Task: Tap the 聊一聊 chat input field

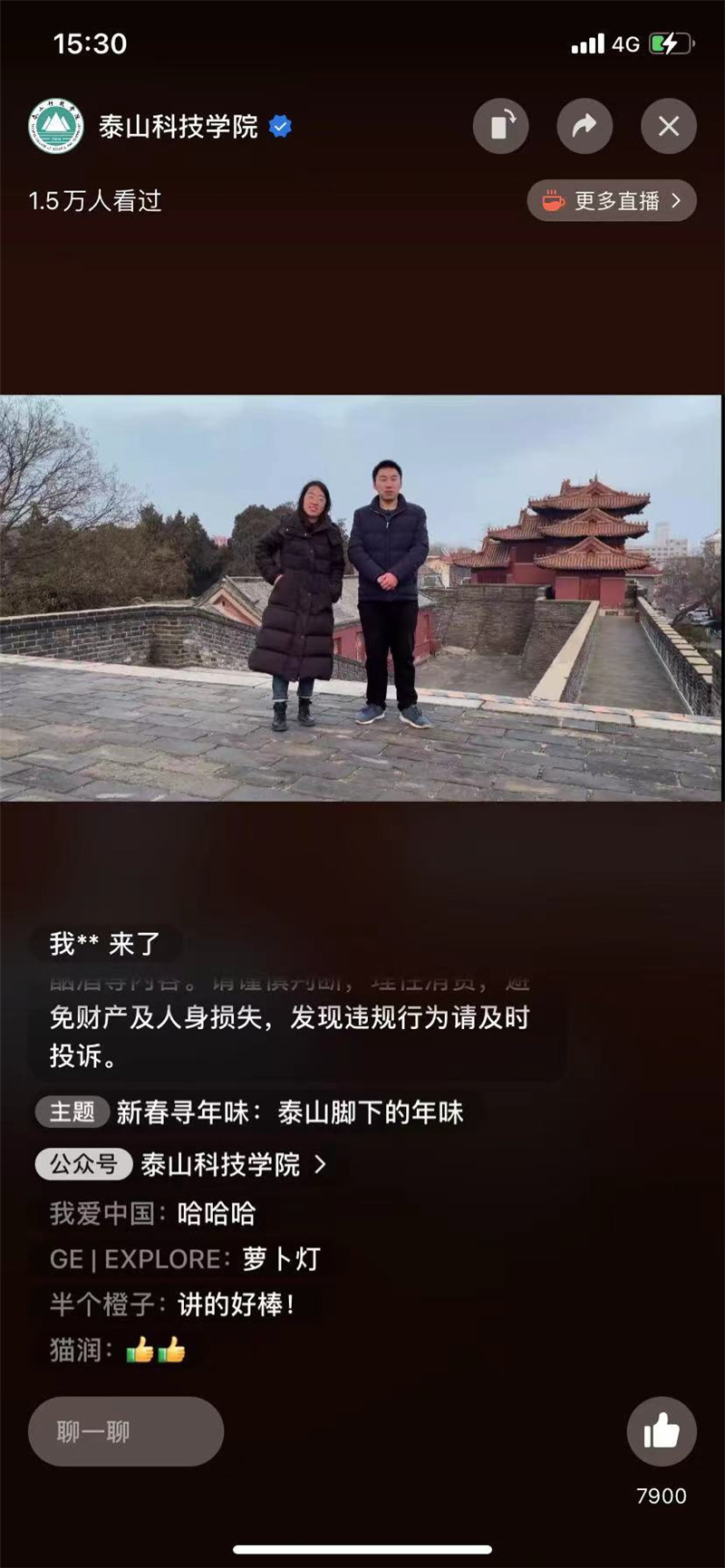Action: [126, 1431]
